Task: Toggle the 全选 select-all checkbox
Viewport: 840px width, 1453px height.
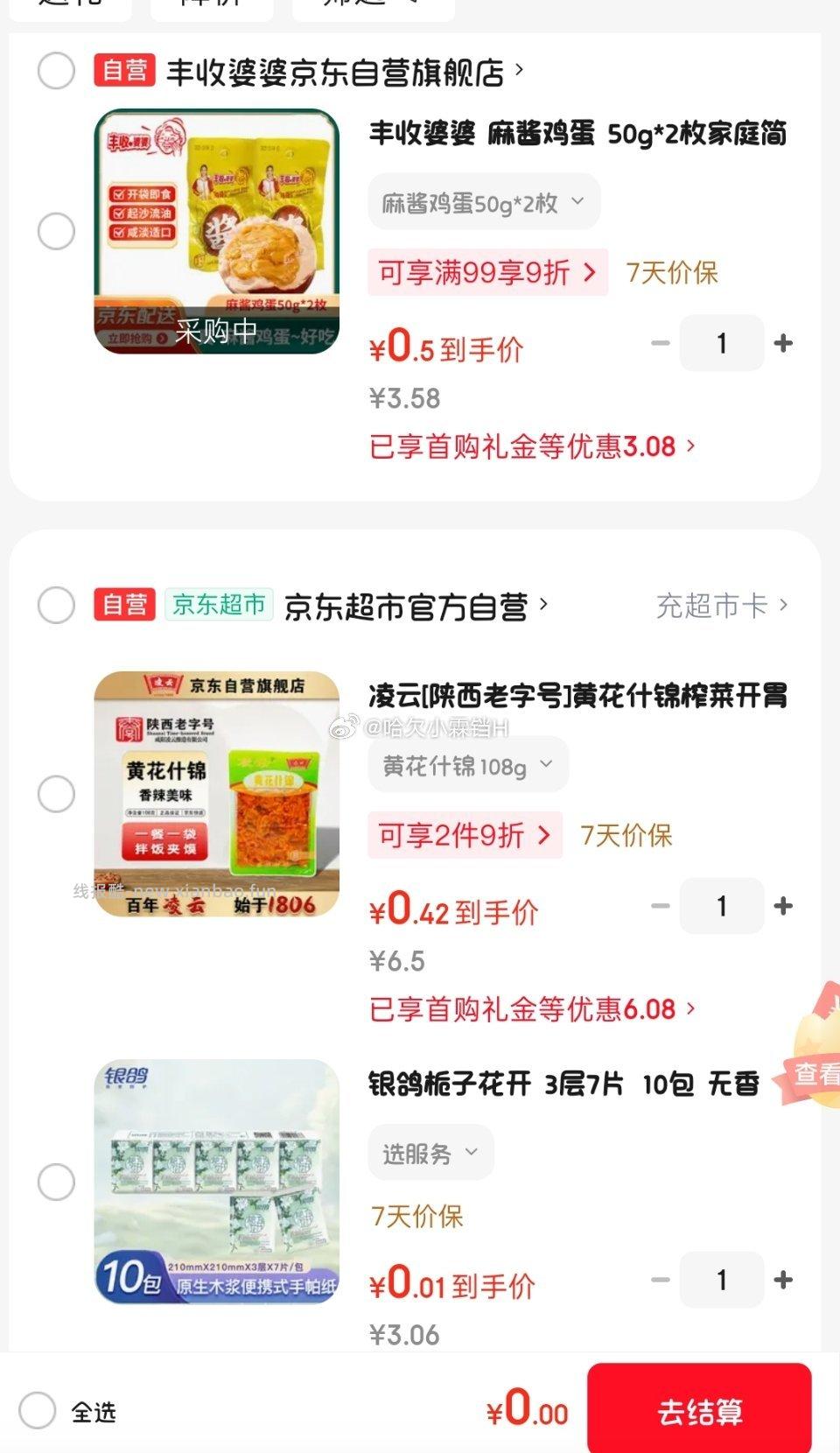Action: [37, 1411]
